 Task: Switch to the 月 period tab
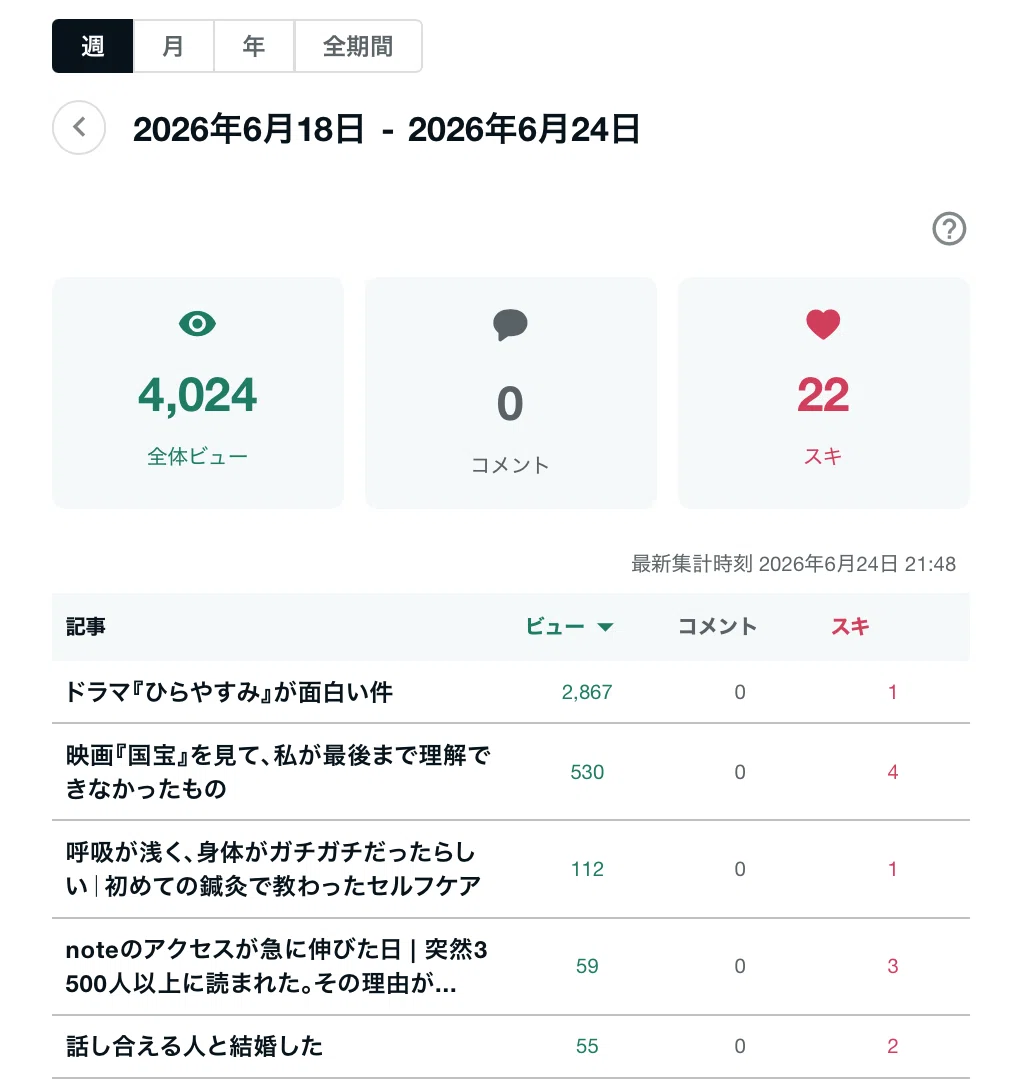coord(173,46)
